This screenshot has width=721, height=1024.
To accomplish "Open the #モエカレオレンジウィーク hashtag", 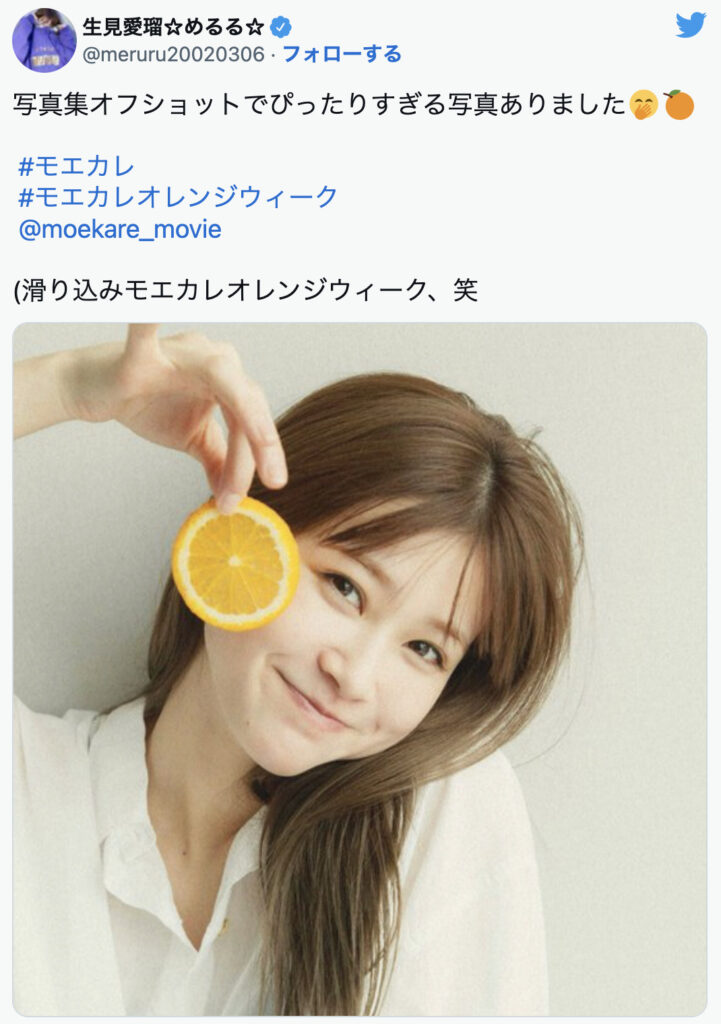I will point(178,197).
